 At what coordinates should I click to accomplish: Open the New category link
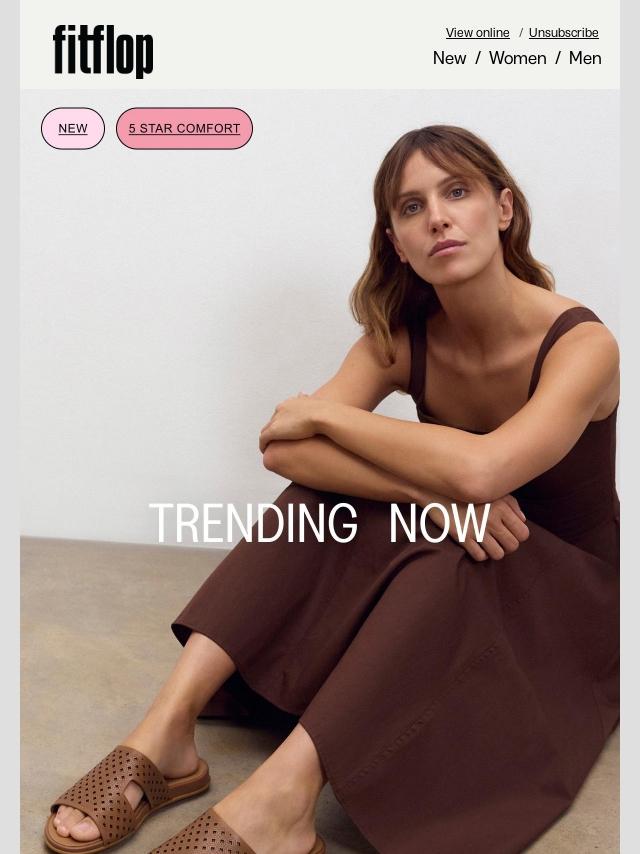(x=449, y=58)
